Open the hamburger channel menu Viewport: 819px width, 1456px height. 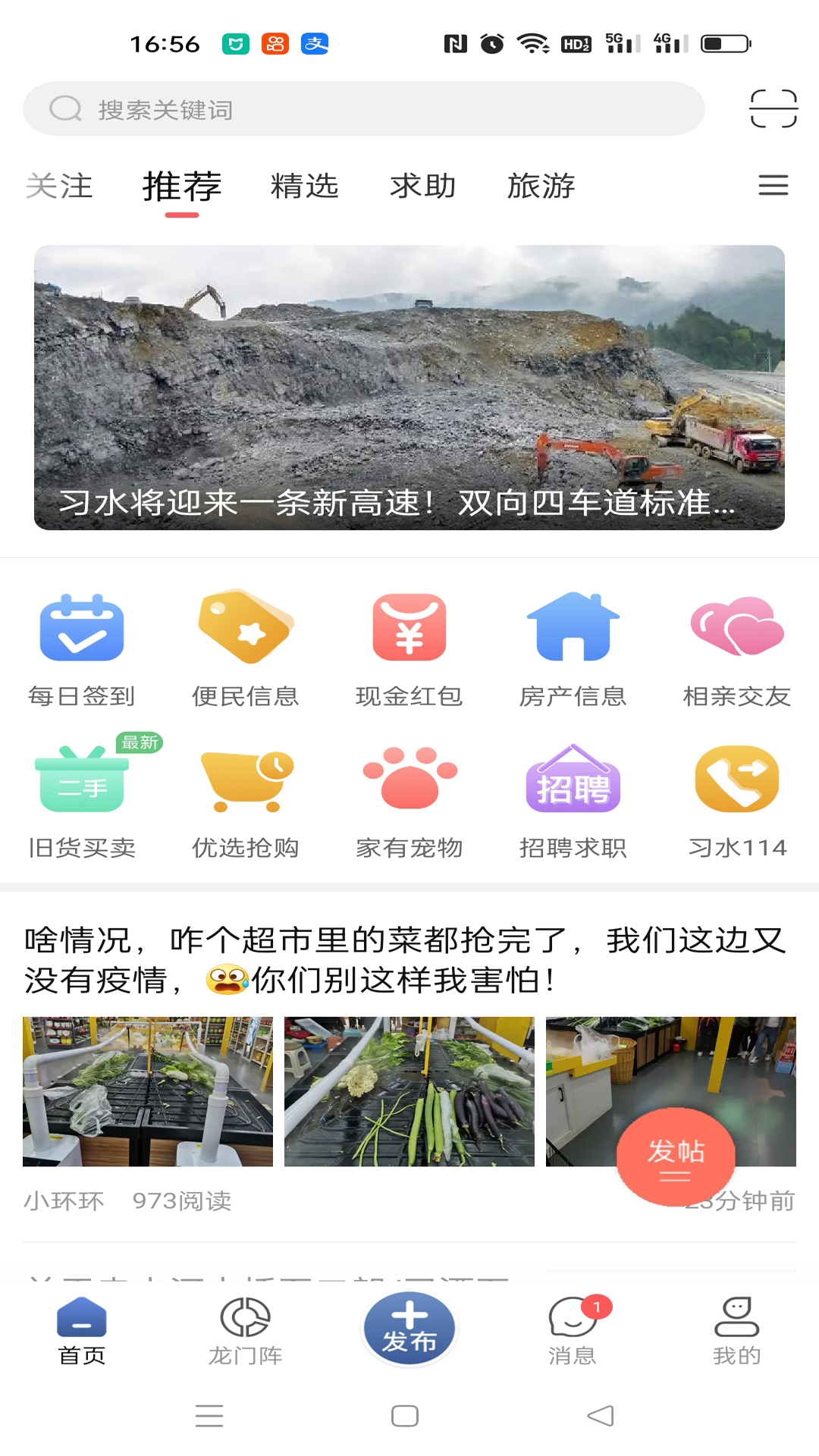[x=773, y=185]
